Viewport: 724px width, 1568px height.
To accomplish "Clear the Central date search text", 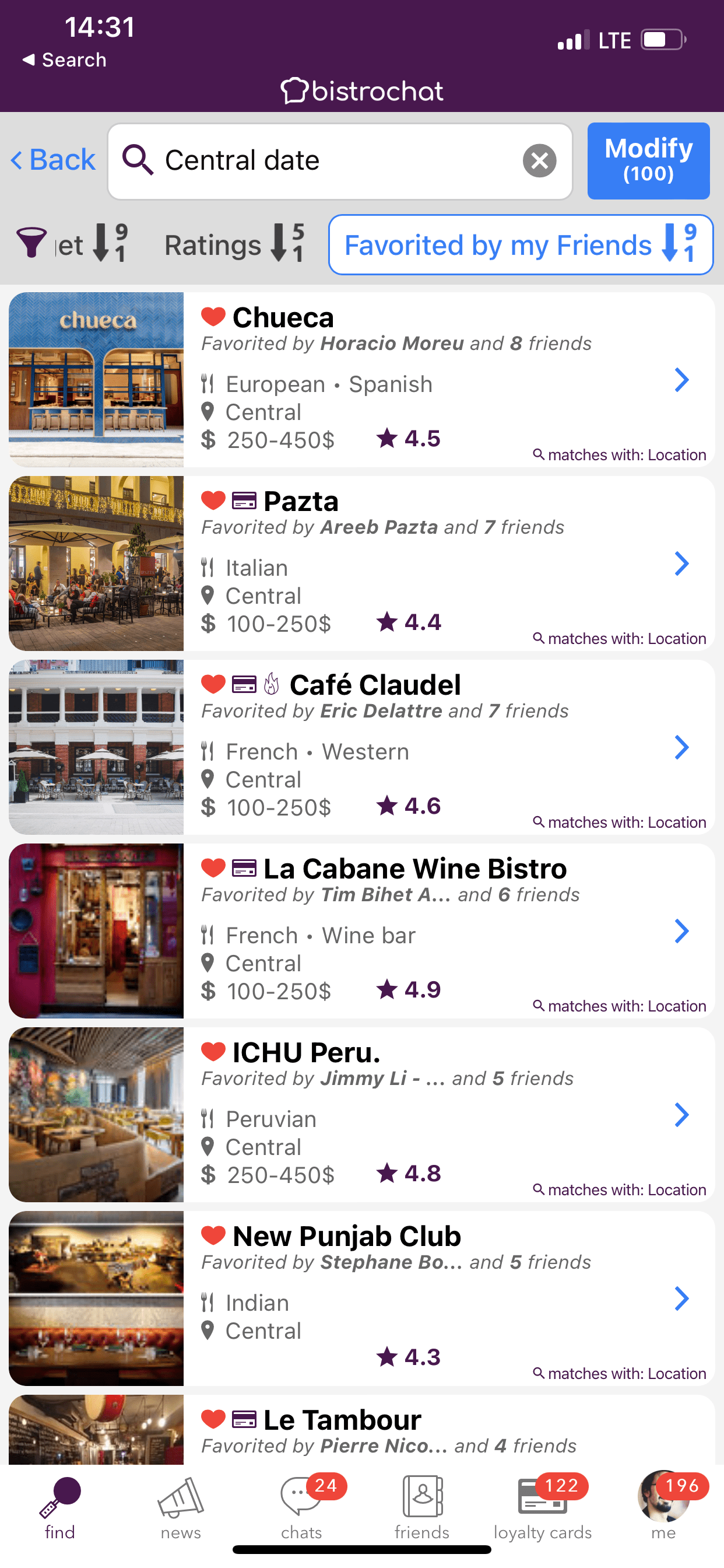I will [539, 160].
